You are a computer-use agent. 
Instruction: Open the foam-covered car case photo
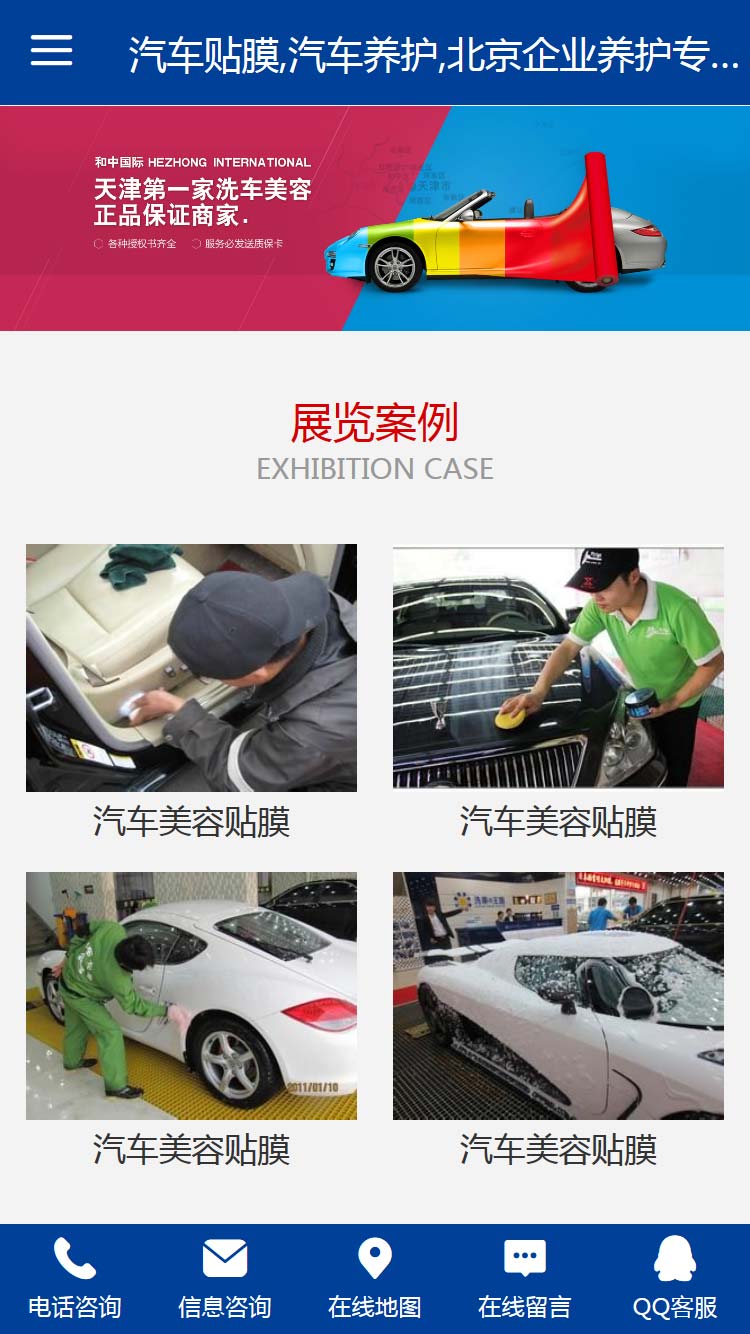[x=558, y=995]
